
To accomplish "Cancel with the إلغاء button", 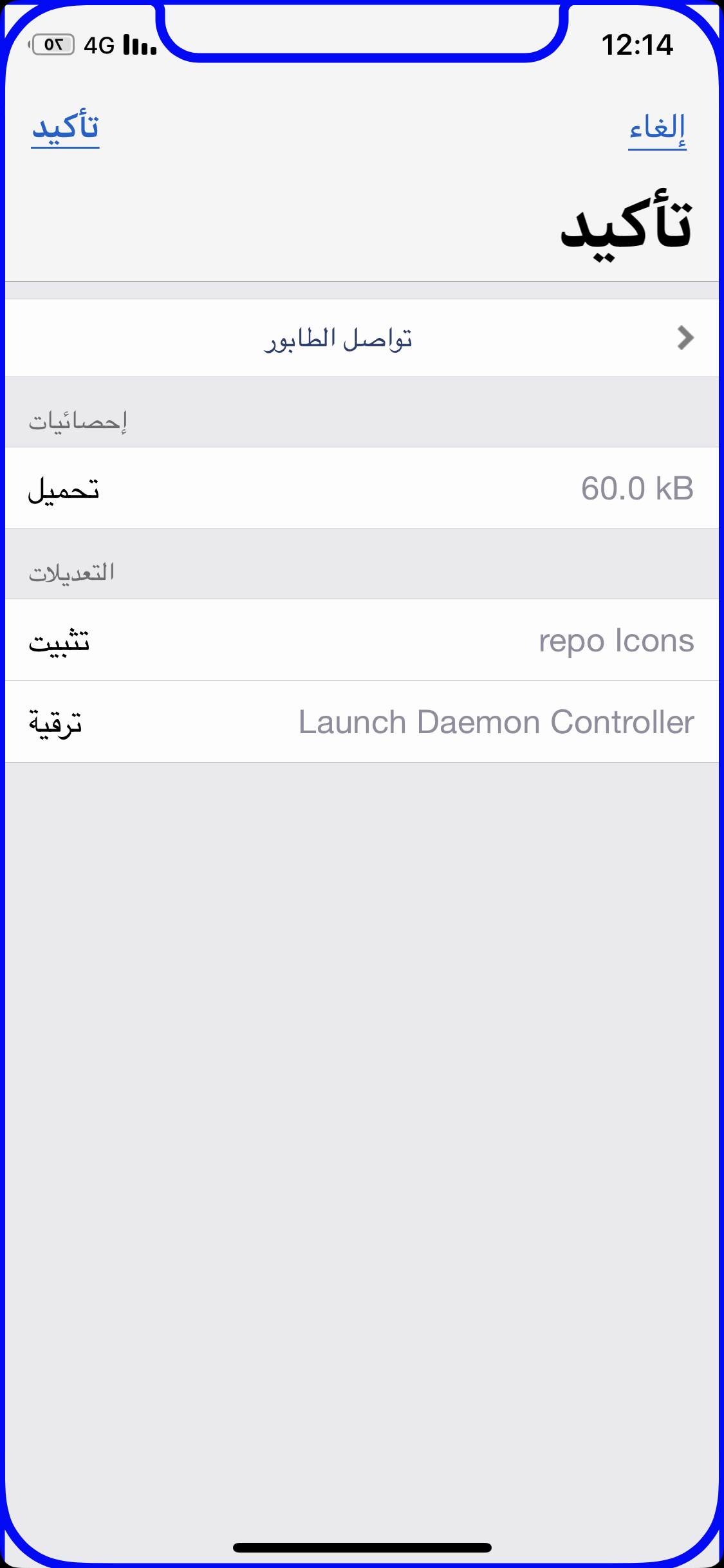I will 657,129.
